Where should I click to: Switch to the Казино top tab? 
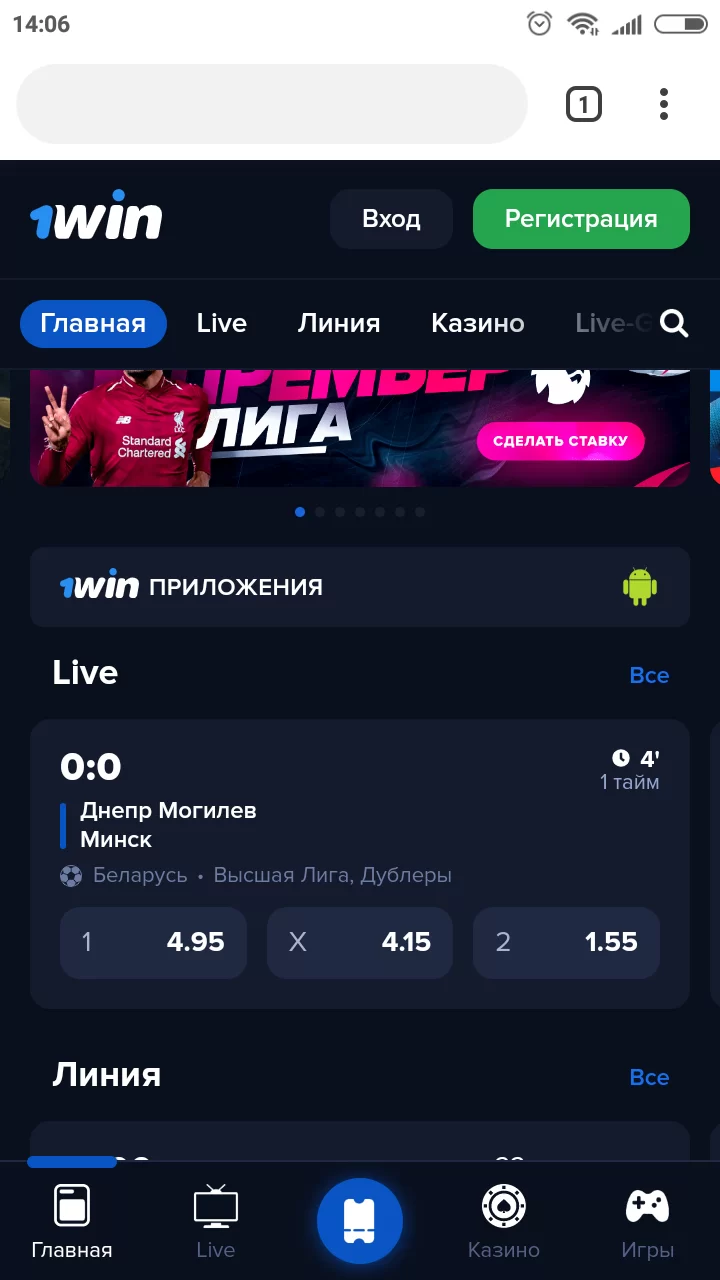click(x=478, y=323)
